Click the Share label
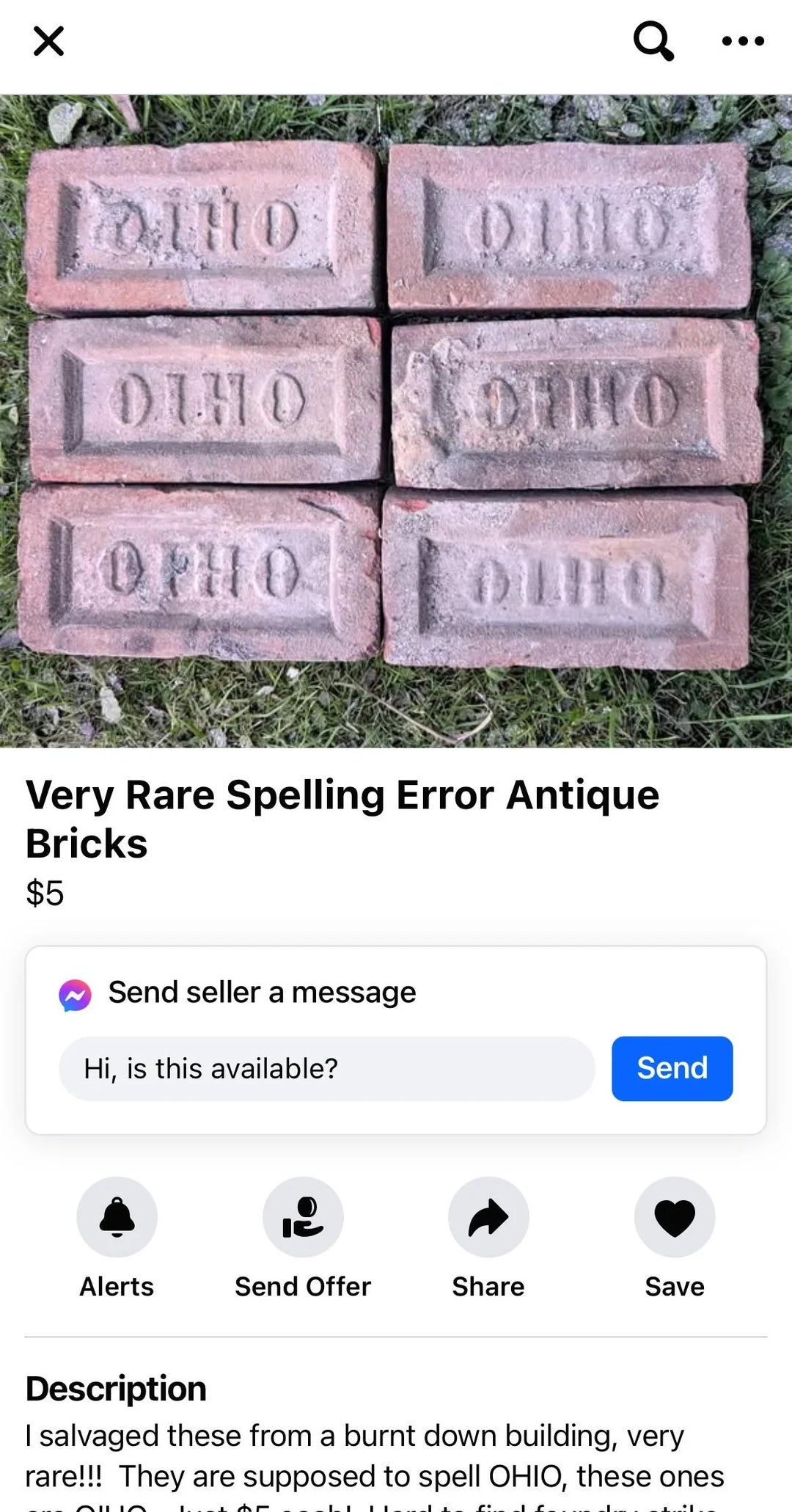The height and width of the screenshot is (1512, 792). pyautogui.click(x=488, y=1286)
